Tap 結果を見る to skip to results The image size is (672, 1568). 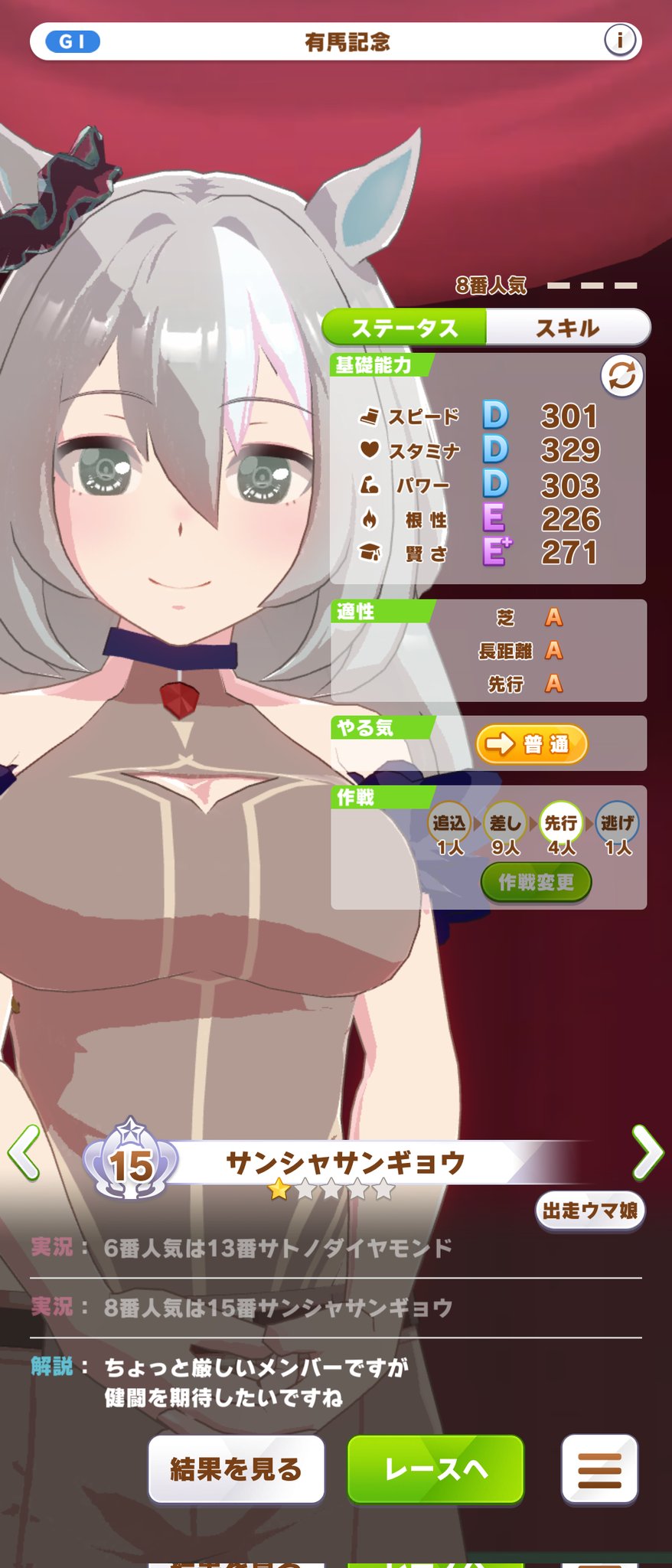tap(236, 1468)
